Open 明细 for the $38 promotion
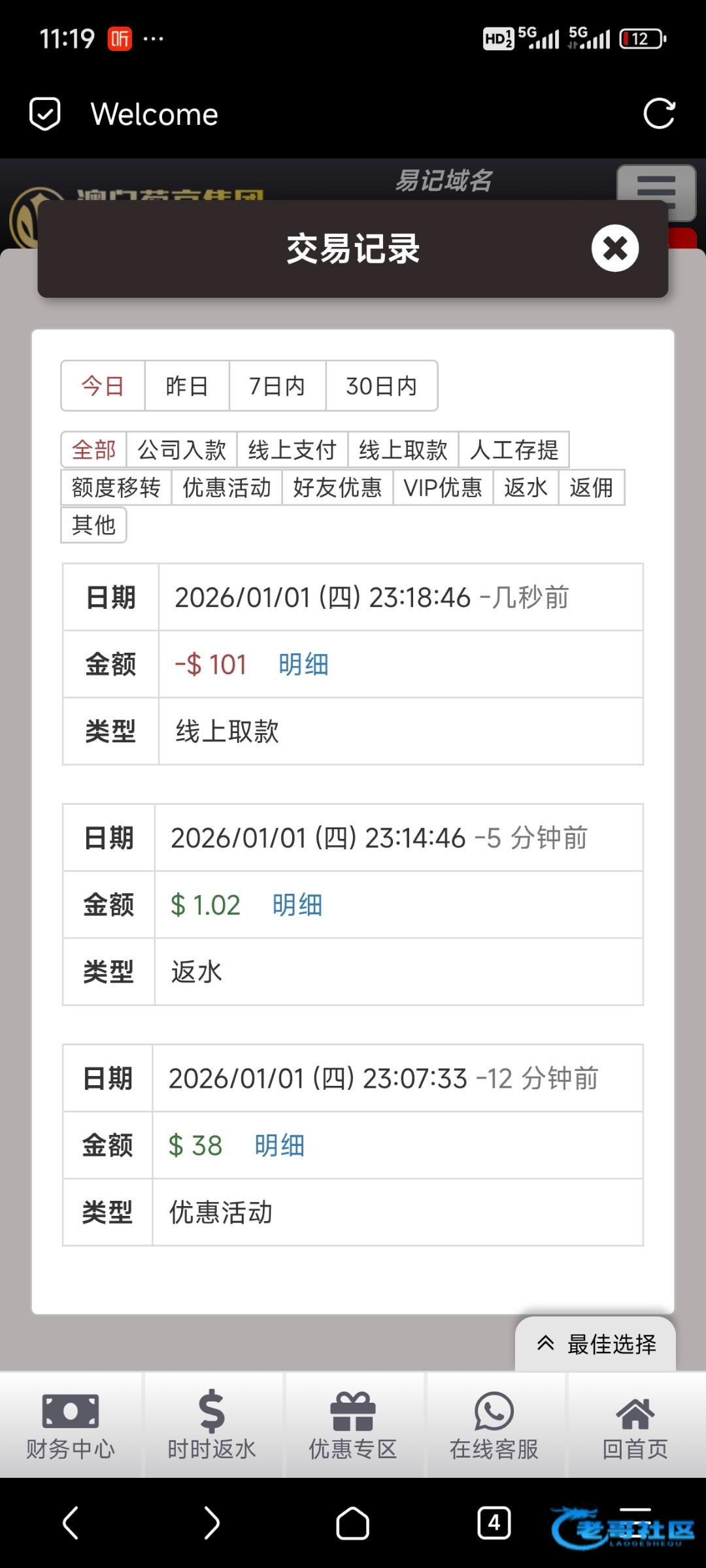Viewport: 706px width, 1568px height. [280, 1145]
